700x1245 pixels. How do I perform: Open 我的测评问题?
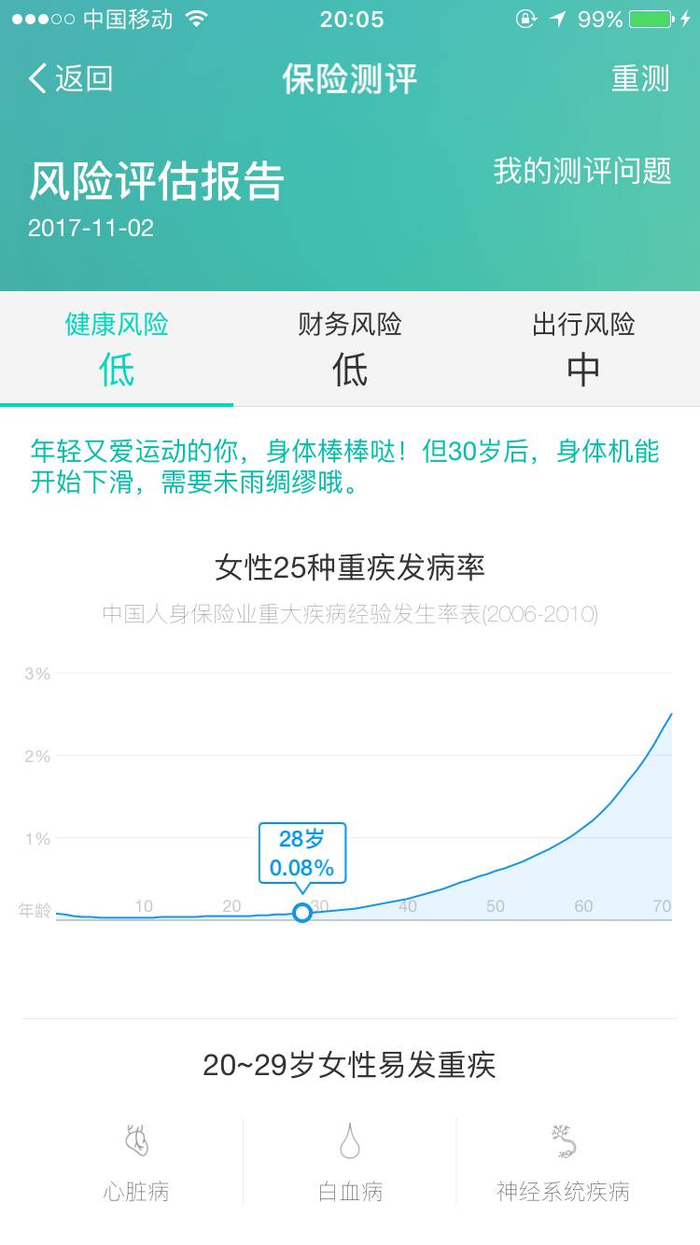(x=582, y=171)
